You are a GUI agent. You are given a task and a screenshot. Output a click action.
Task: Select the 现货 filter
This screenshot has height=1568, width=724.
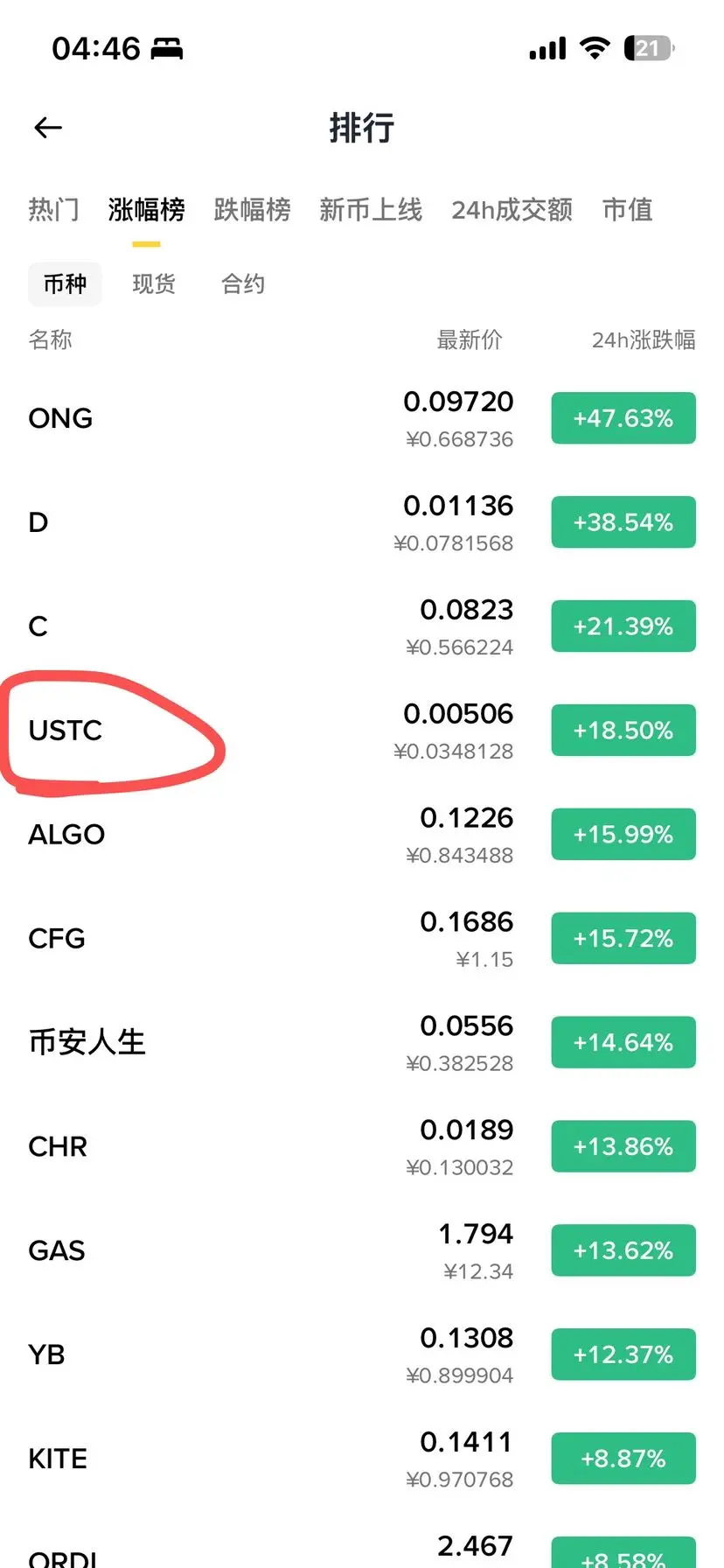(x=154, y=283)
